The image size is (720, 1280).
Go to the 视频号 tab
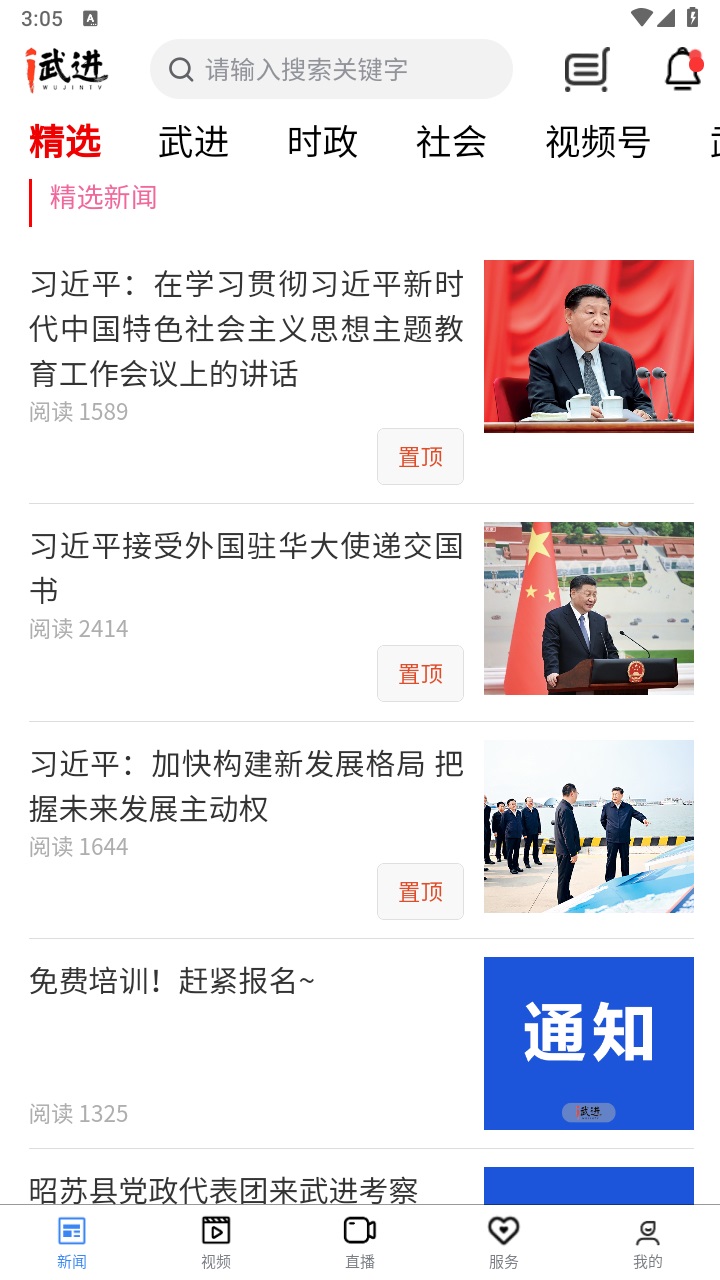point(597,142)
